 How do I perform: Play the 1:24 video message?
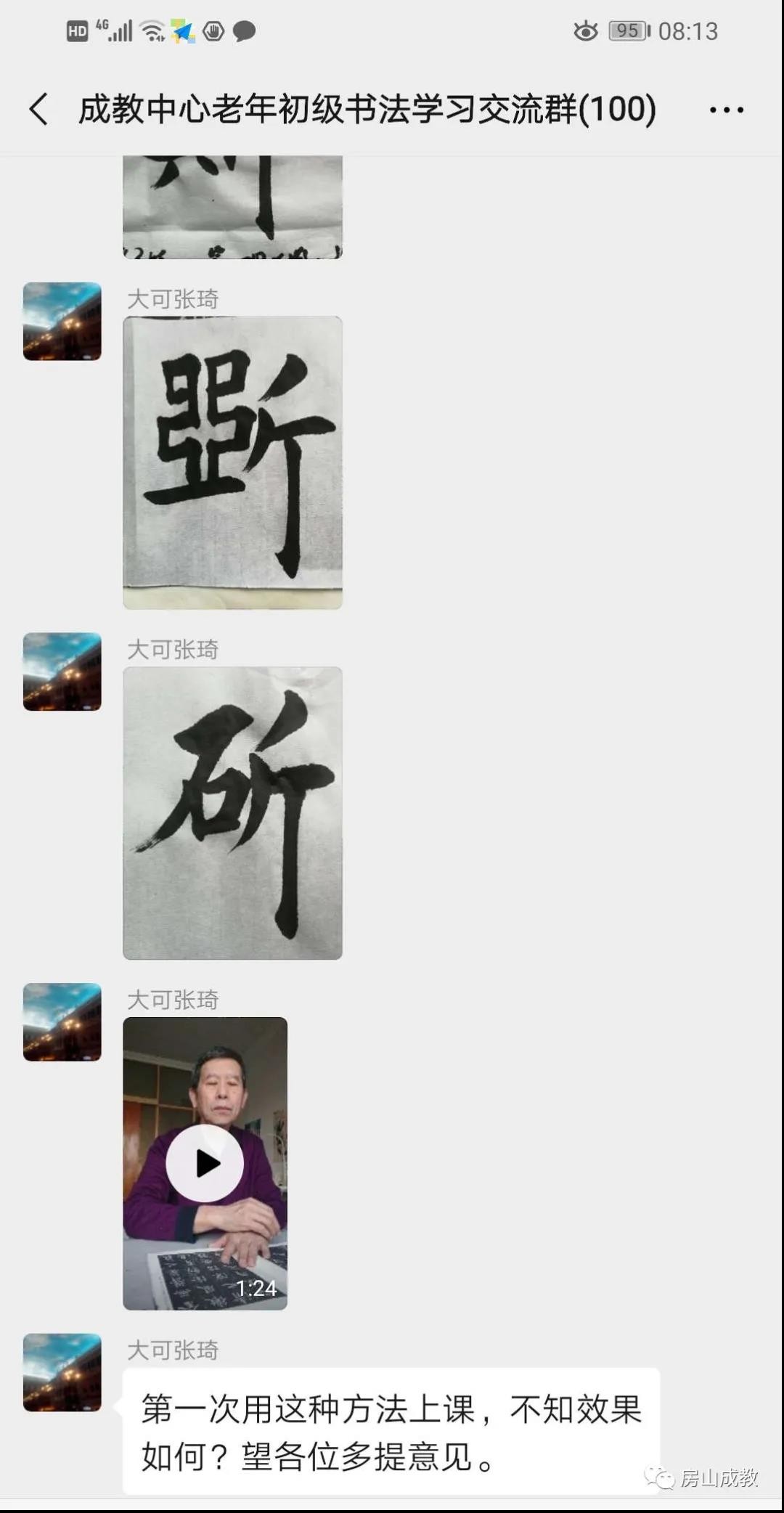pos(205,1163)
